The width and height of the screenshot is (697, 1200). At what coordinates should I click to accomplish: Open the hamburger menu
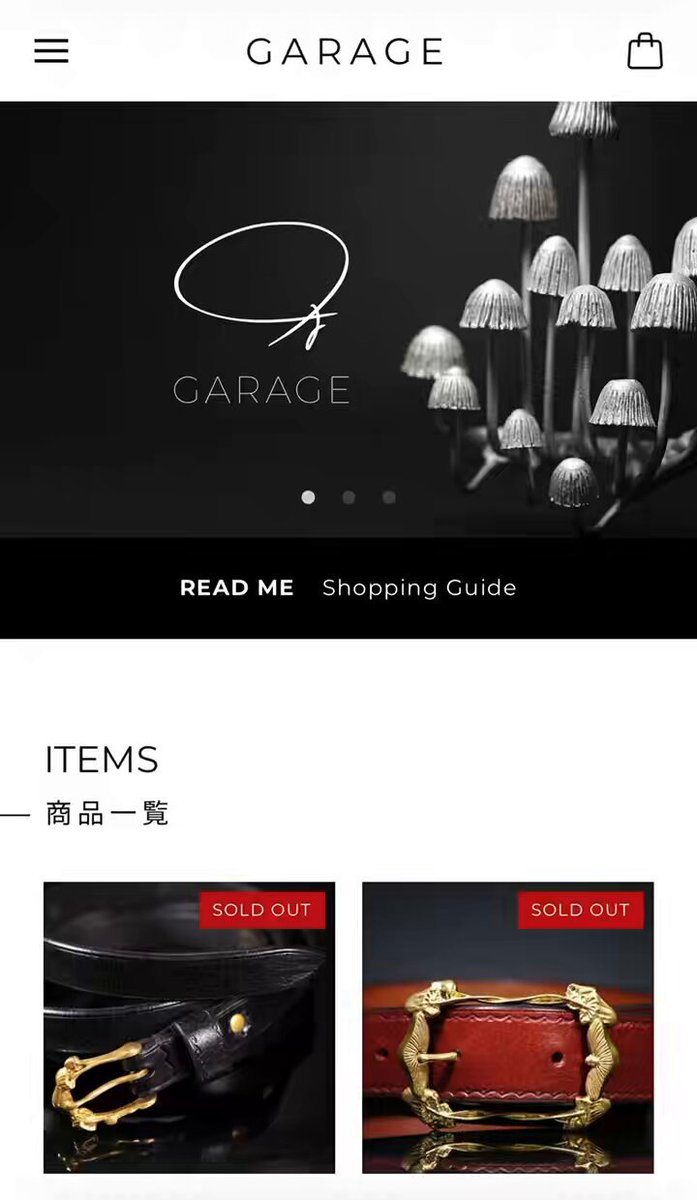pyautogui.click(x=51, y=51)
